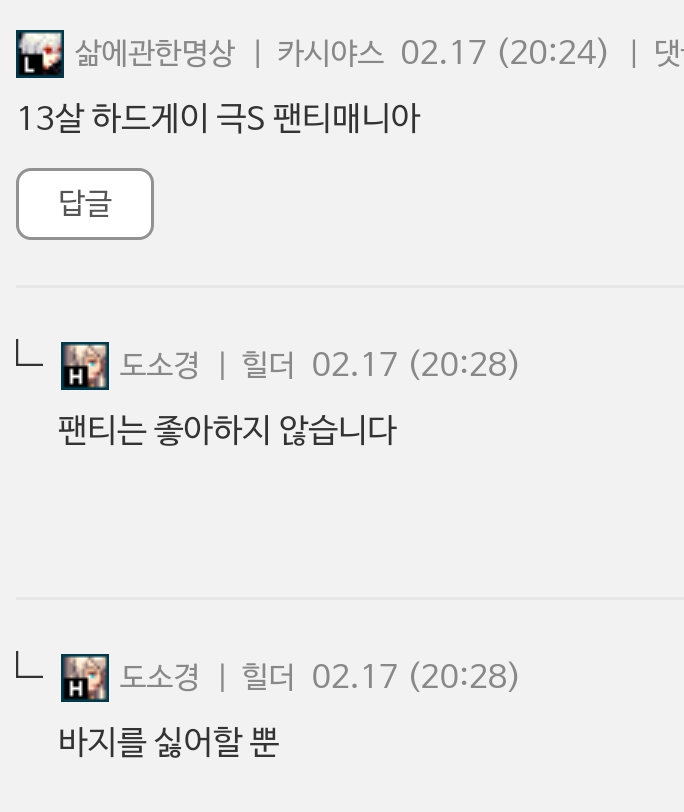Open 삶에관한명상's profile name
The image size is (684, 812).
[154, 52]
